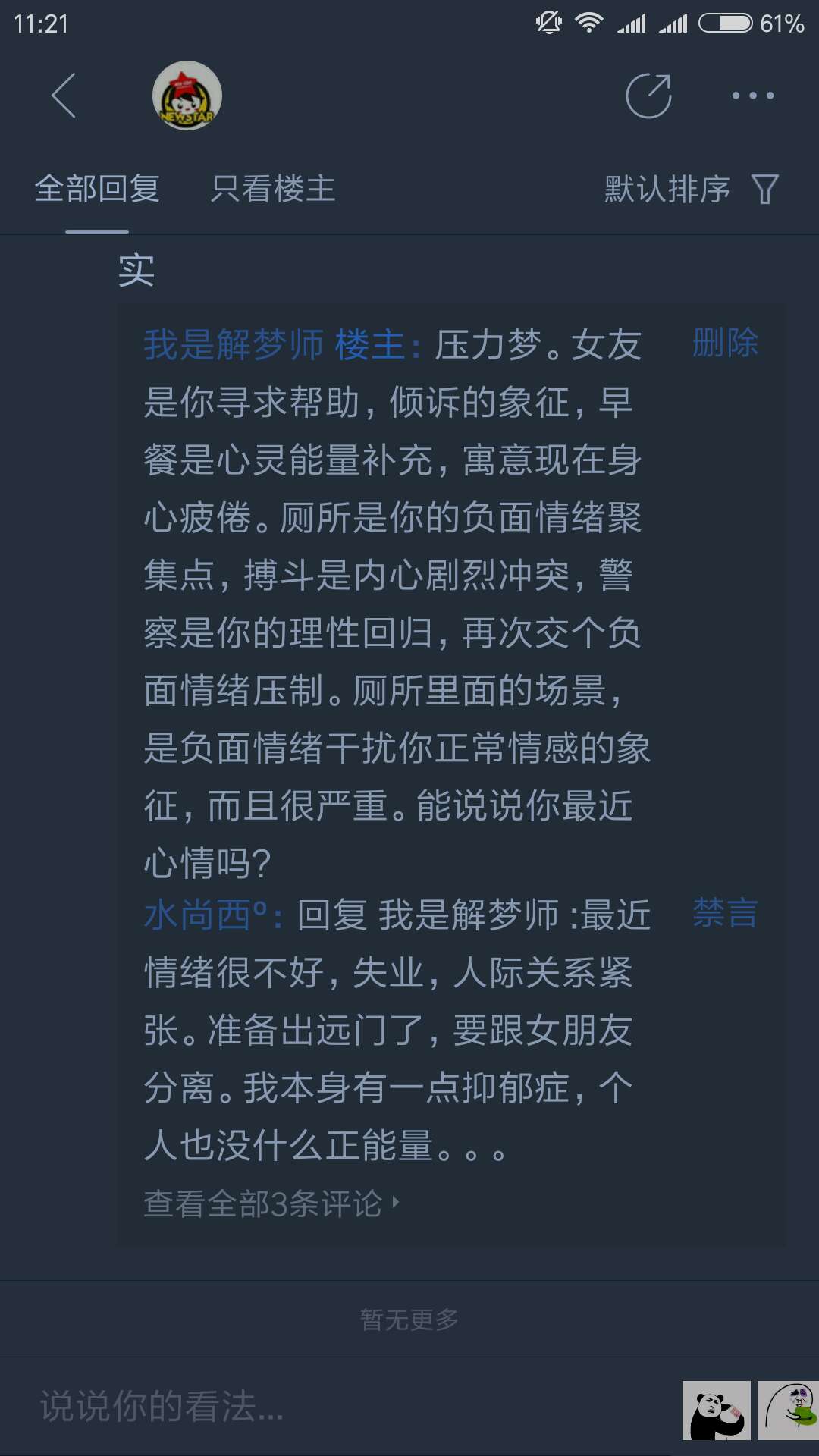
Task: Switch to the 全部回复 tab
Action: (97, 189)
